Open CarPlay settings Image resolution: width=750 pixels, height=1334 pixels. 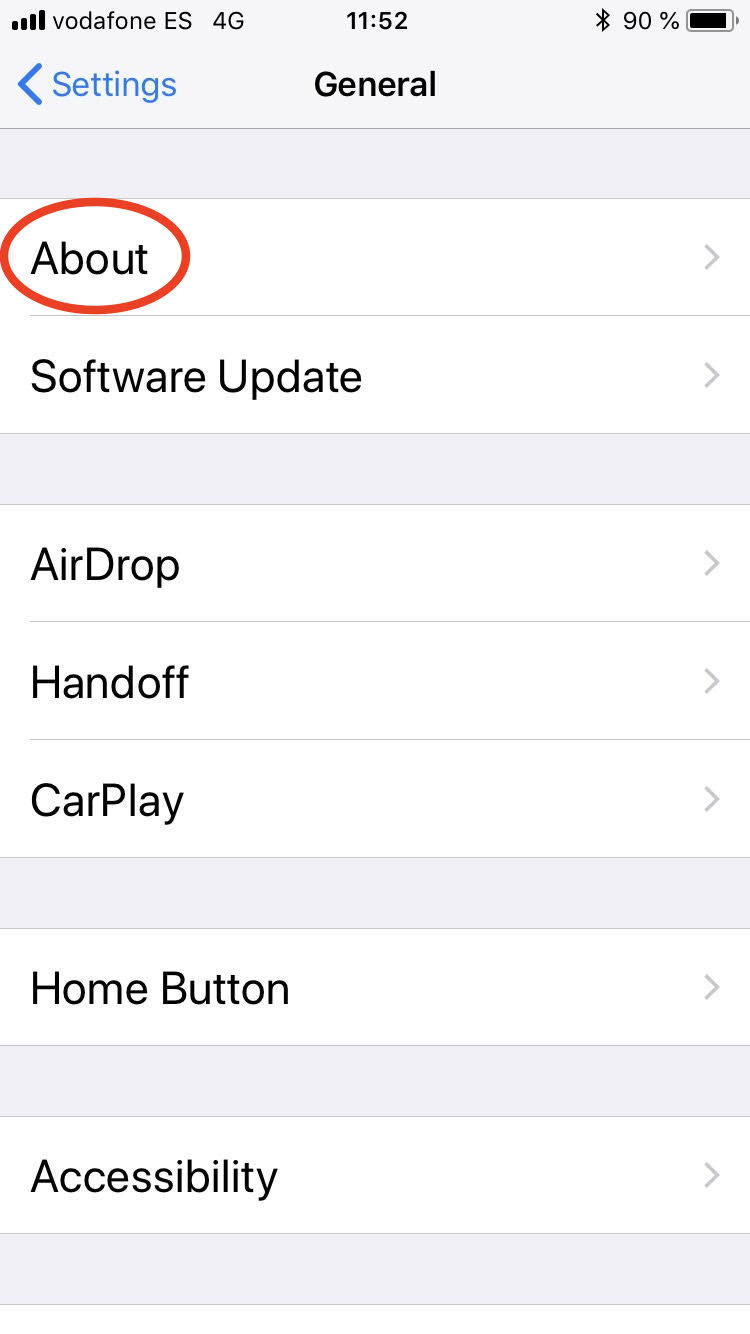pos(375,799)
